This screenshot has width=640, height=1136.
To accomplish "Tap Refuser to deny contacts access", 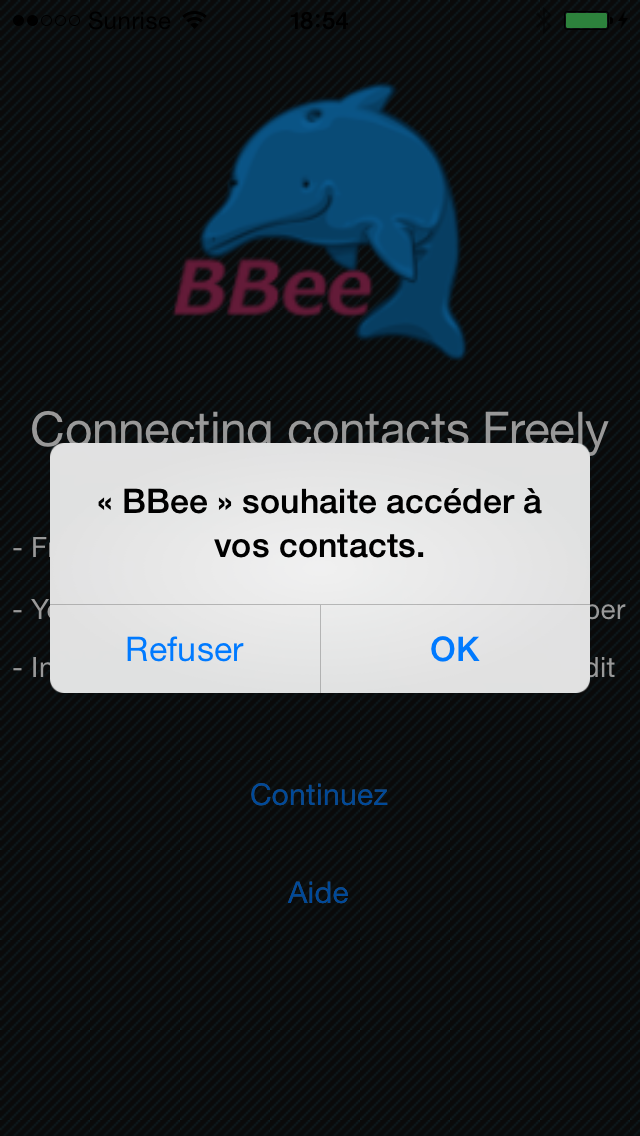I will (185, 649).
